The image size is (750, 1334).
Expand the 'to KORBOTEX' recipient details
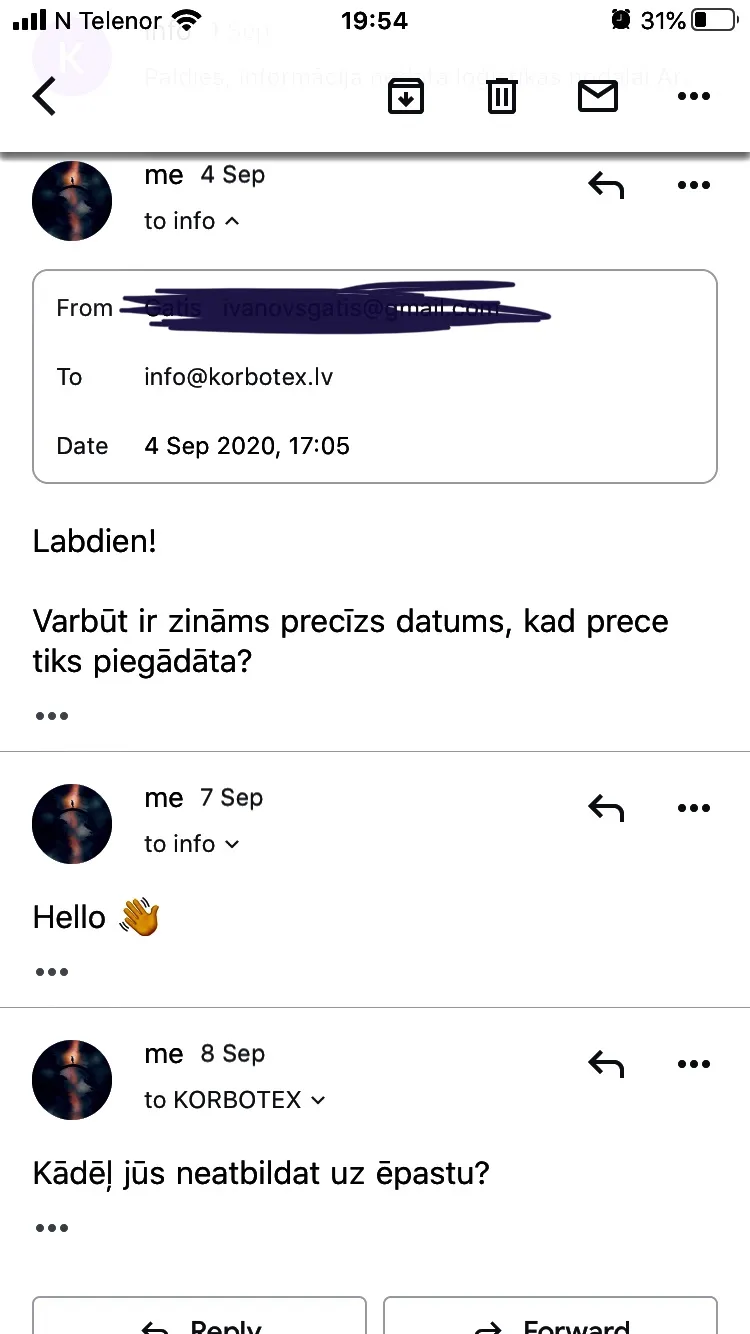pos(235,1100)
